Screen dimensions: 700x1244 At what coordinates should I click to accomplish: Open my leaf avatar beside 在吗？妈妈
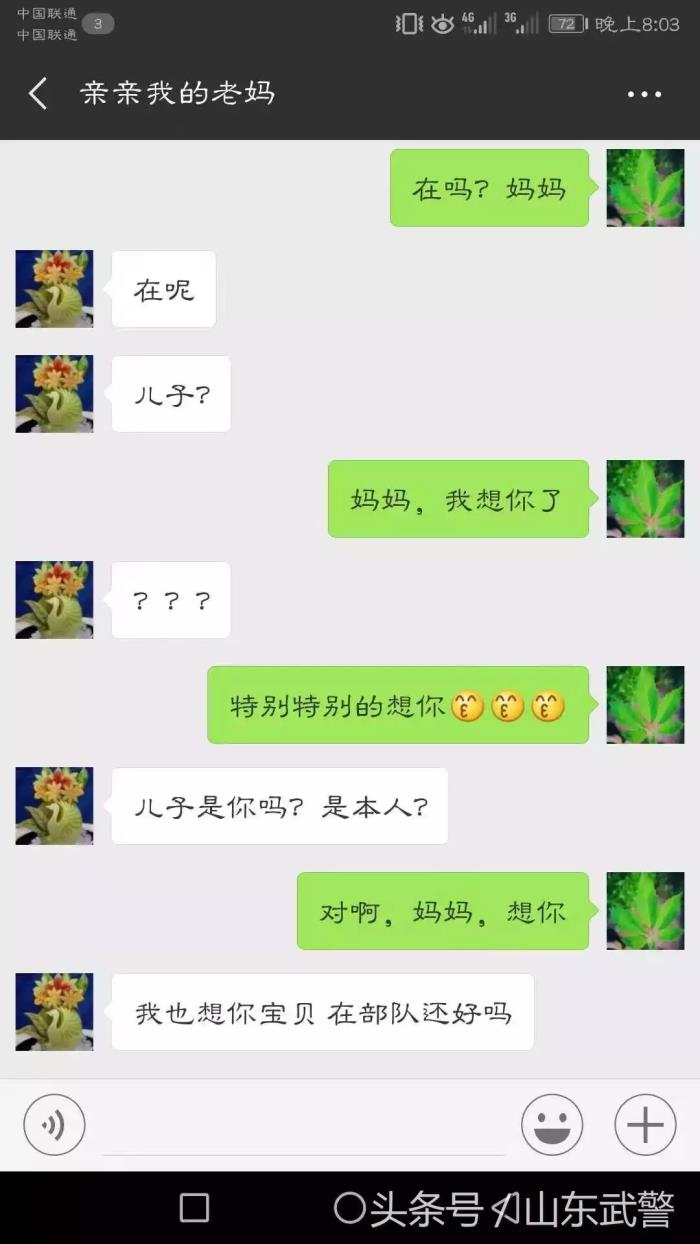point(645,188)
